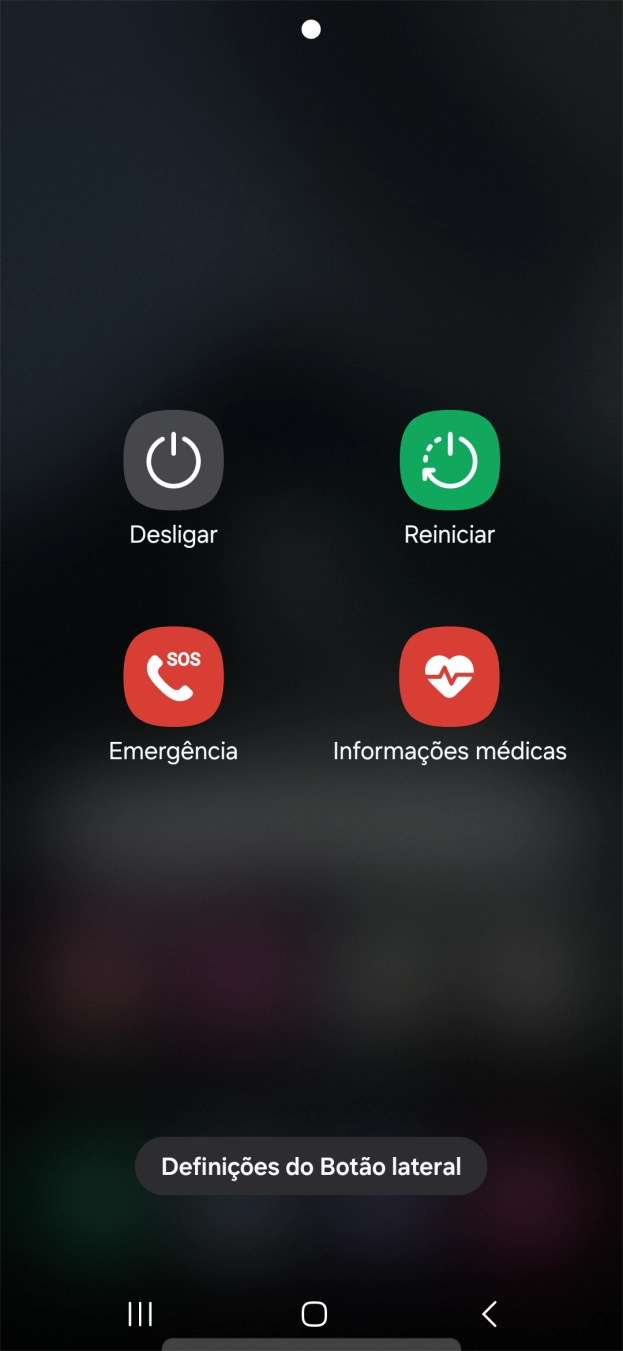The width and height of the screenshot is (623, 1351).
Task: Select Reiniciar to restart the device
Action: (449, 461)
